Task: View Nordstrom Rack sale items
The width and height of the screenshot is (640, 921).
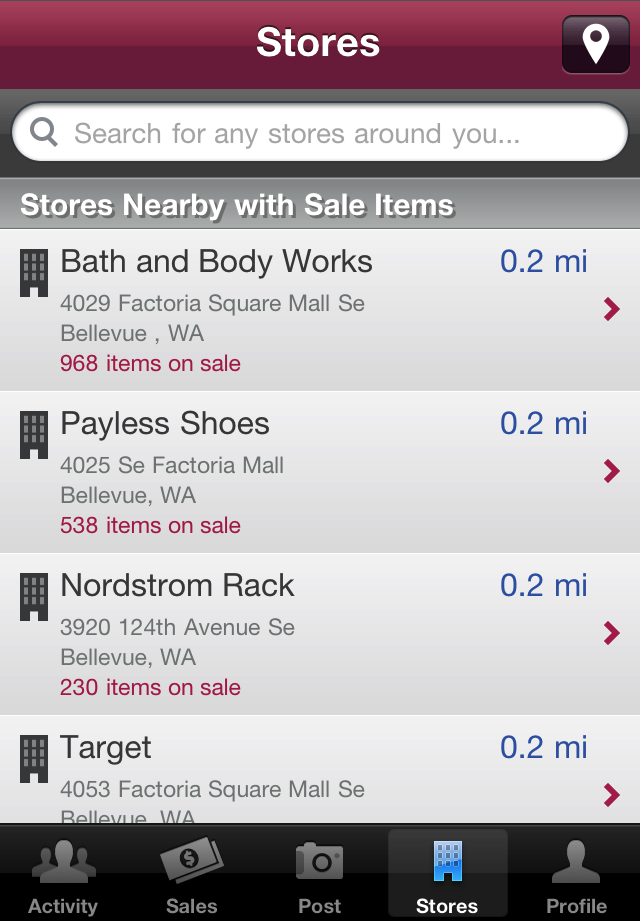Action: [x=320, y=634]
